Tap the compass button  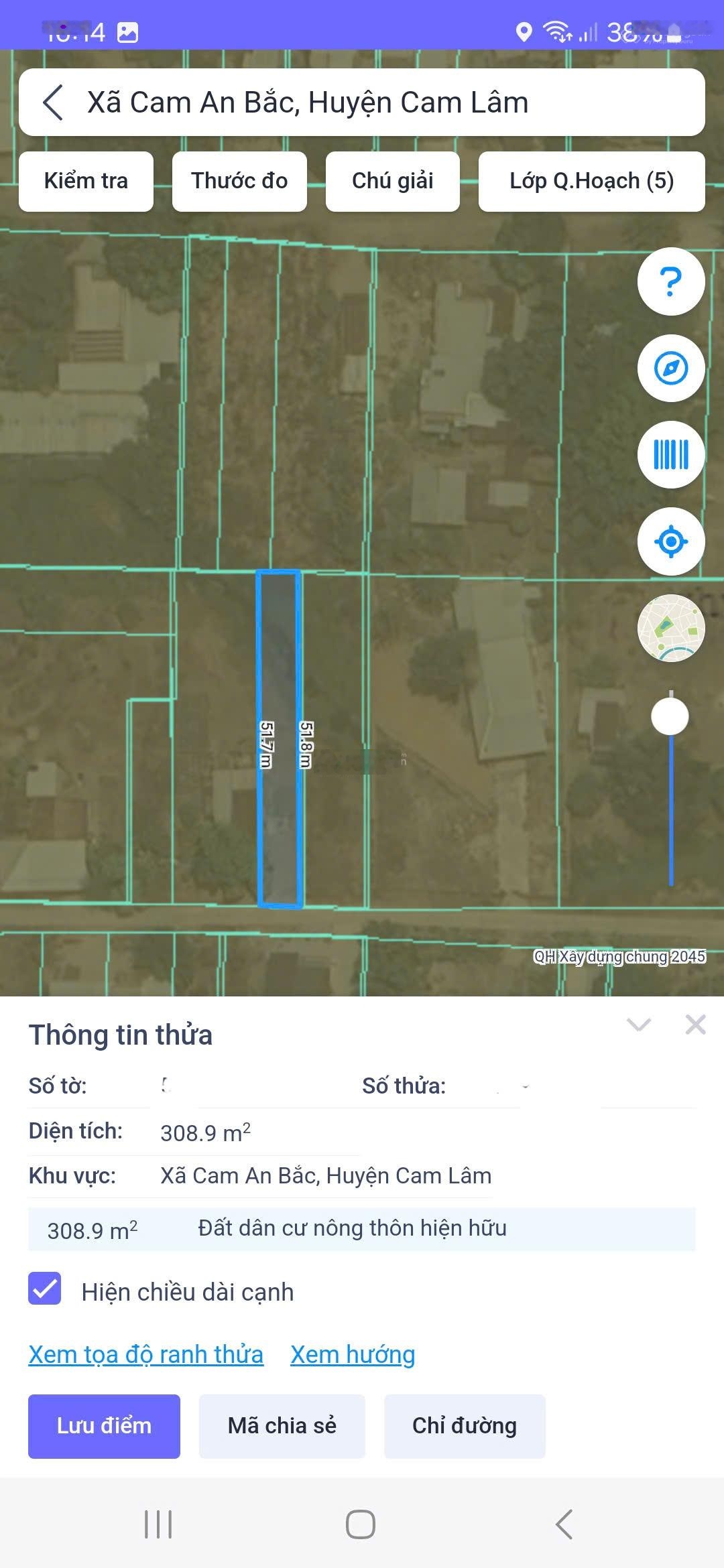click(x=670, y=368)
